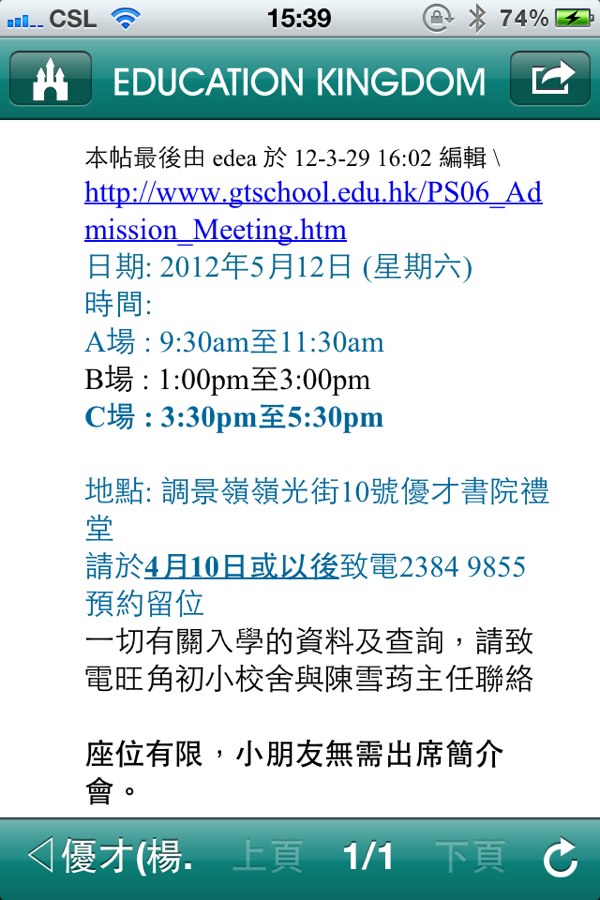Viewport: 600px width, 900px height.
Task: Share this post
Action: tap(550, 79)
